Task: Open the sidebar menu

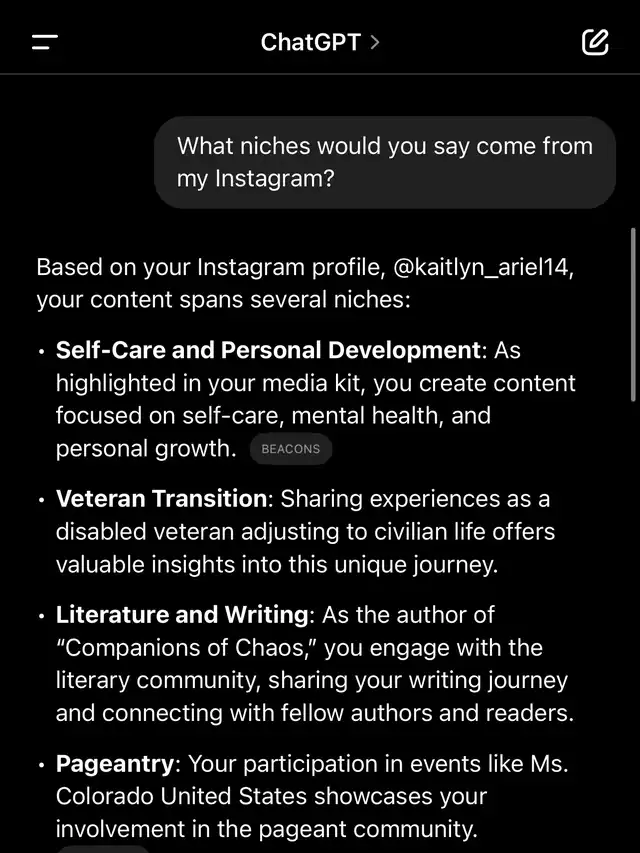Action: 44,42
